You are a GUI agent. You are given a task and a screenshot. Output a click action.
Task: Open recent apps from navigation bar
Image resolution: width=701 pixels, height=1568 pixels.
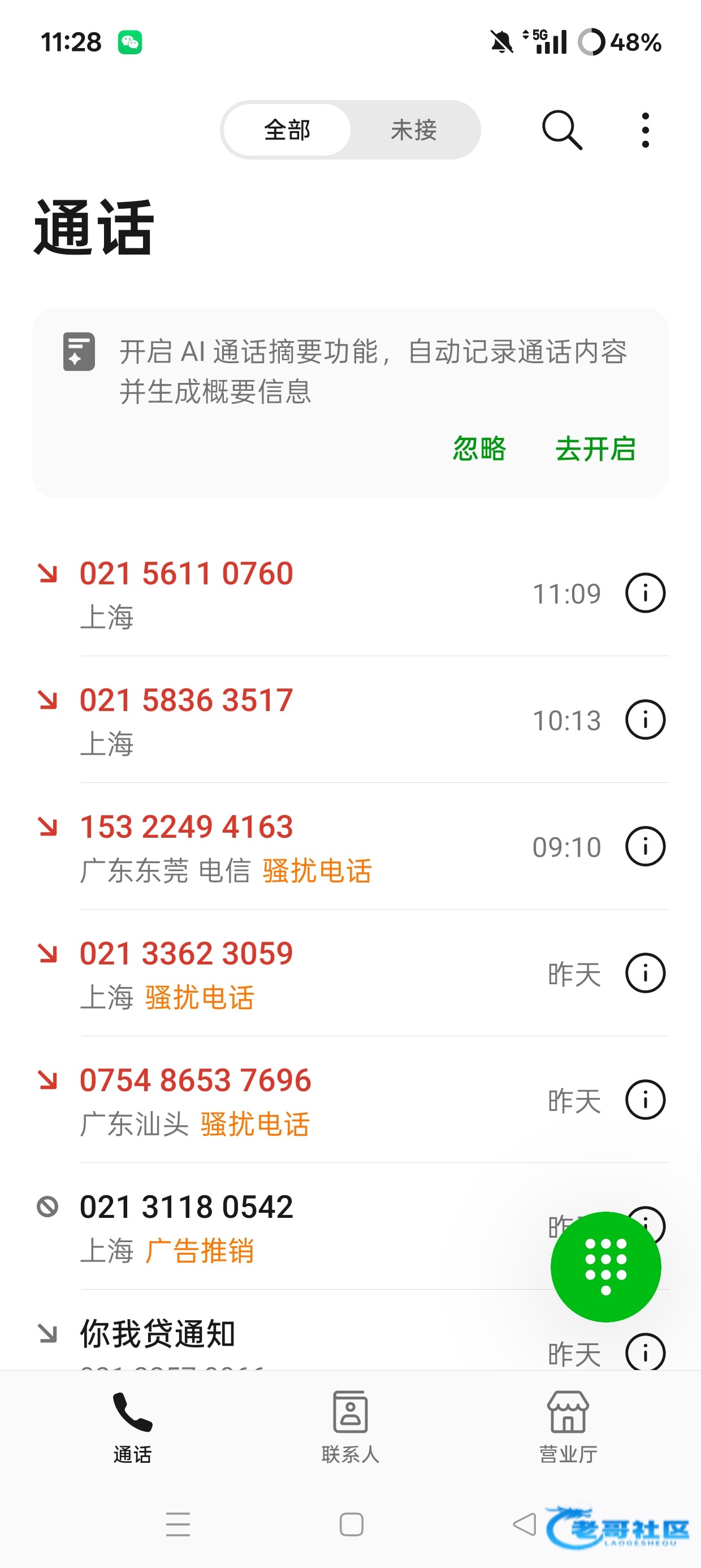pos(178,1524)
